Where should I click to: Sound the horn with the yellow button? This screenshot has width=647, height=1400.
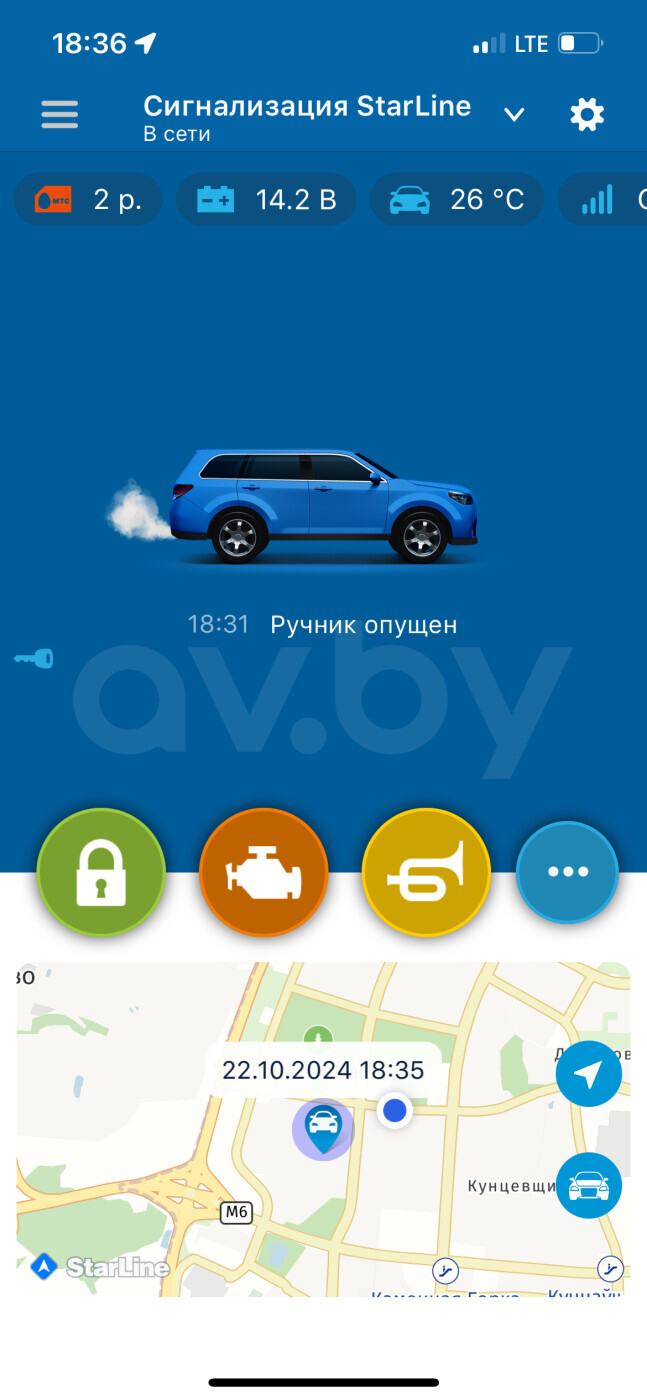(426, 872)
